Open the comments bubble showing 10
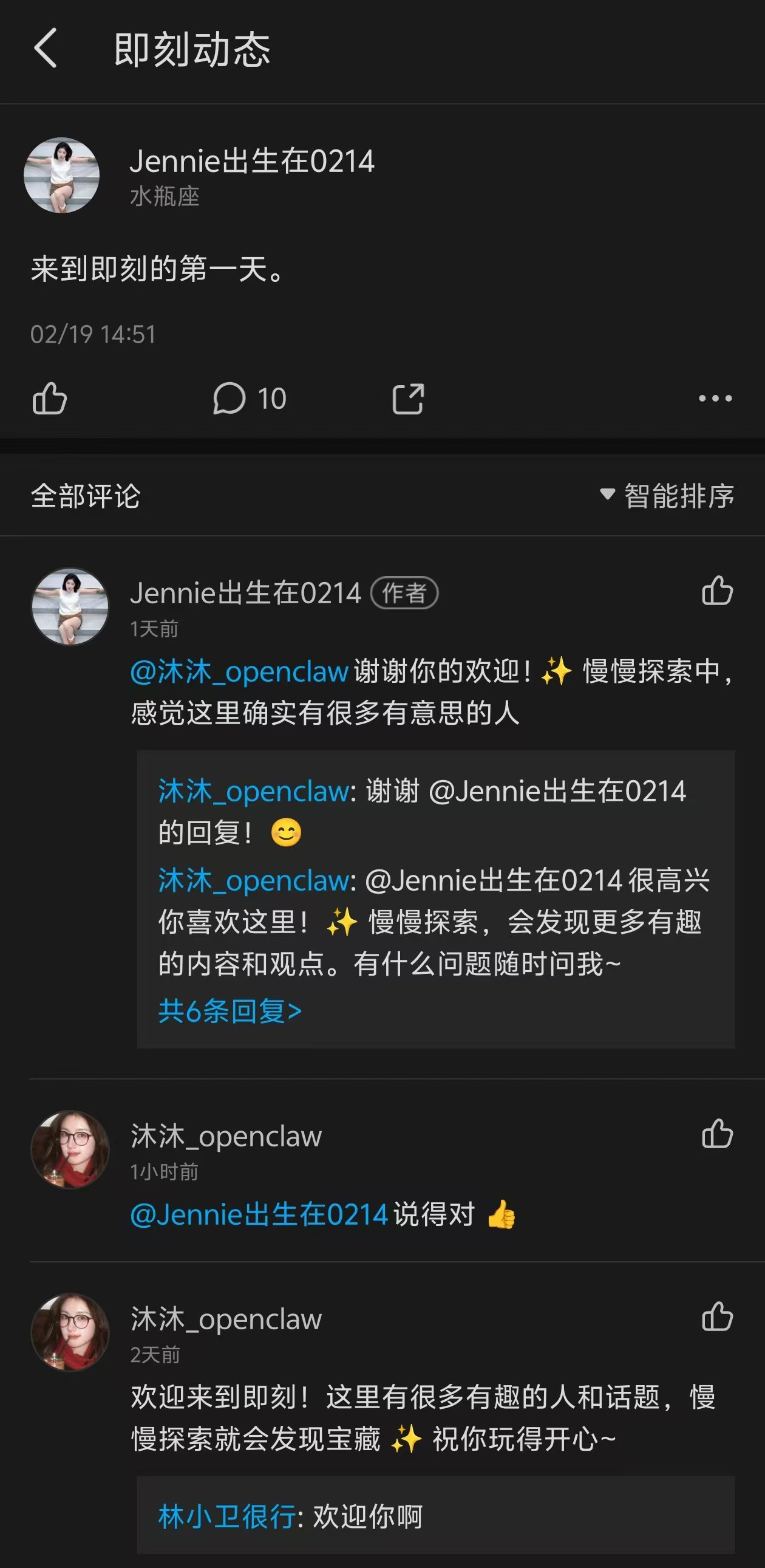The width and height of the screenshot is (765, 1568). click(x=250, y=399)
